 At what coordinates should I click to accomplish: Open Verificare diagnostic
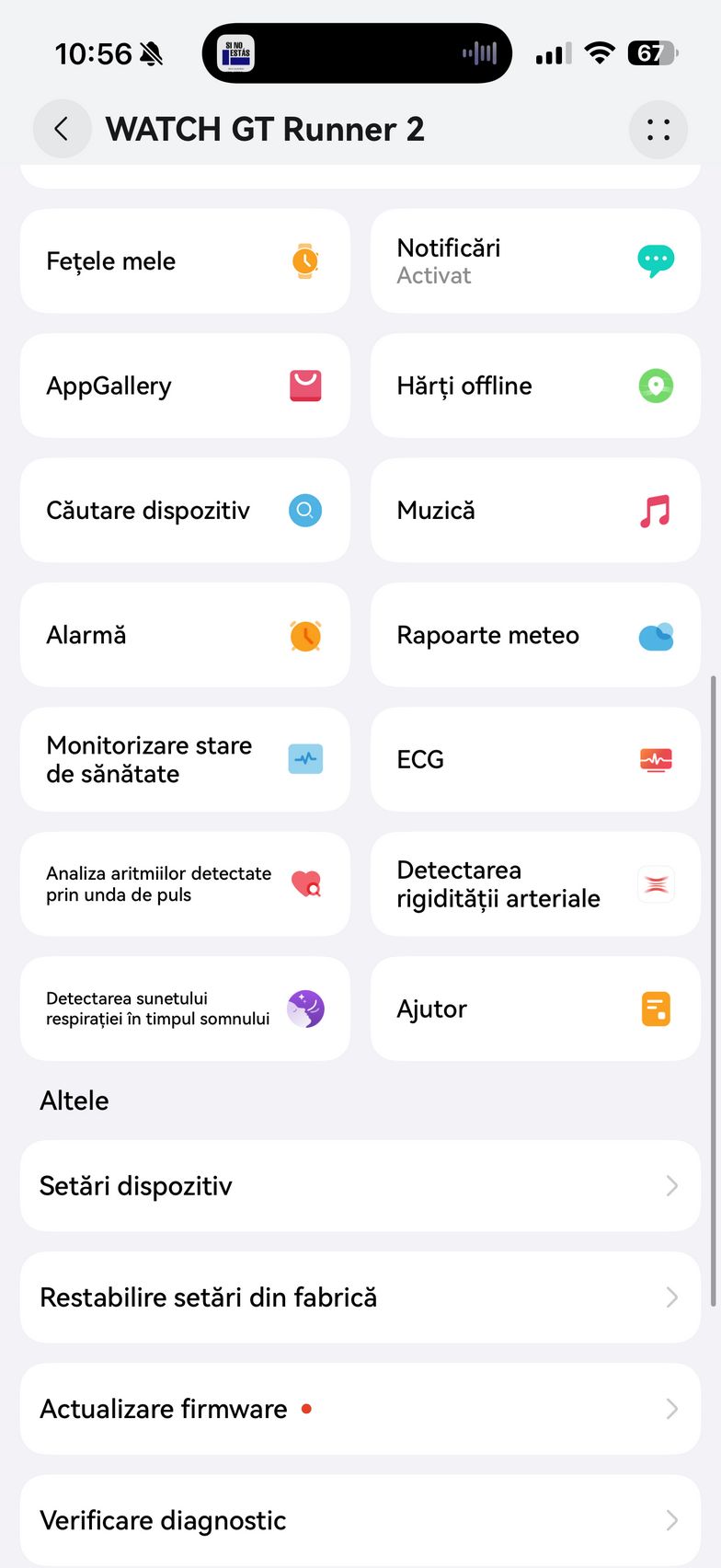tap(360, 1520)
